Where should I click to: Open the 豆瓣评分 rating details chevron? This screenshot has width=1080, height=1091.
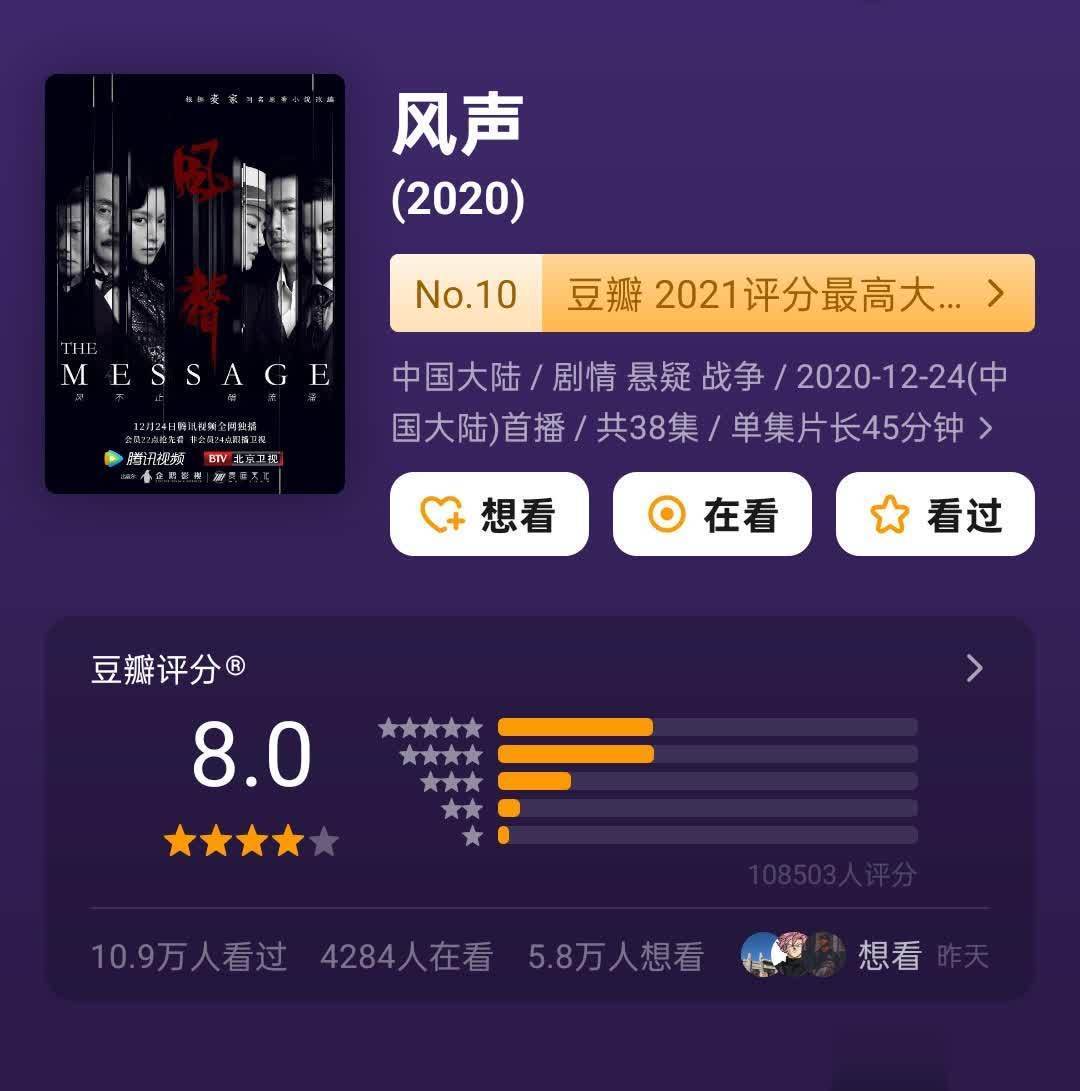[x=975, y=668]
